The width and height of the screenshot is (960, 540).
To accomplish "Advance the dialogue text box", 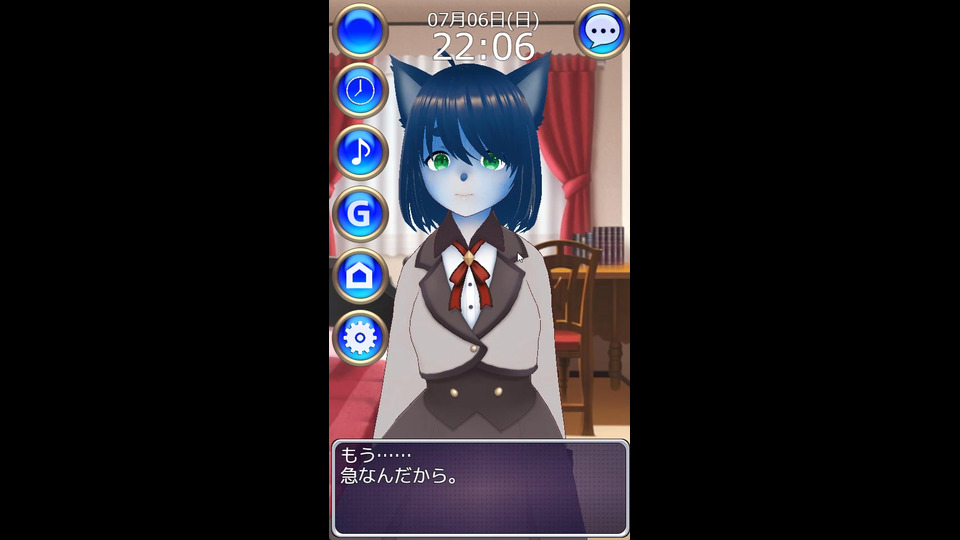I will point(480,488).
